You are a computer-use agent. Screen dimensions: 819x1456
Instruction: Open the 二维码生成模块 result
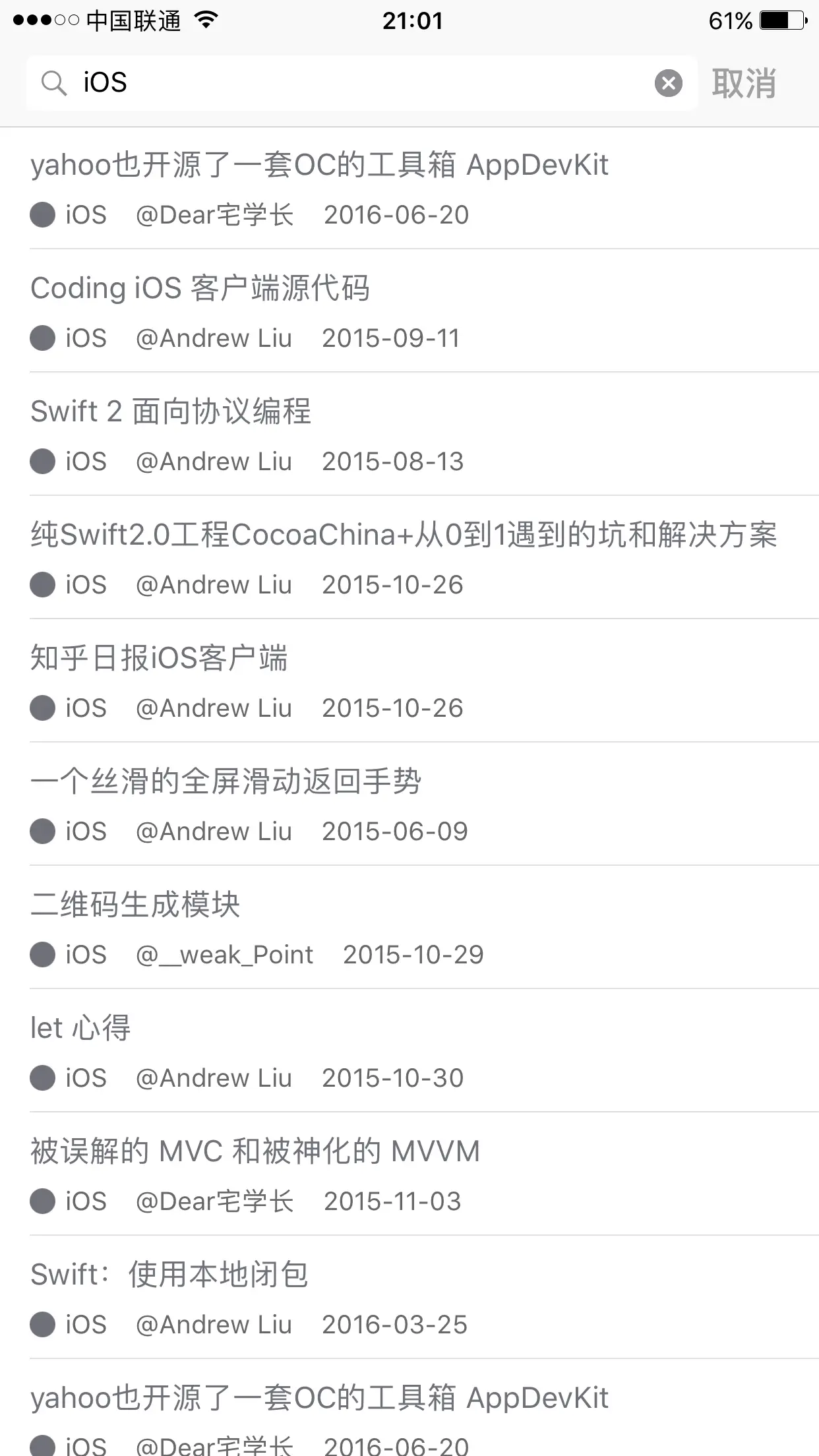coord(136,905)
